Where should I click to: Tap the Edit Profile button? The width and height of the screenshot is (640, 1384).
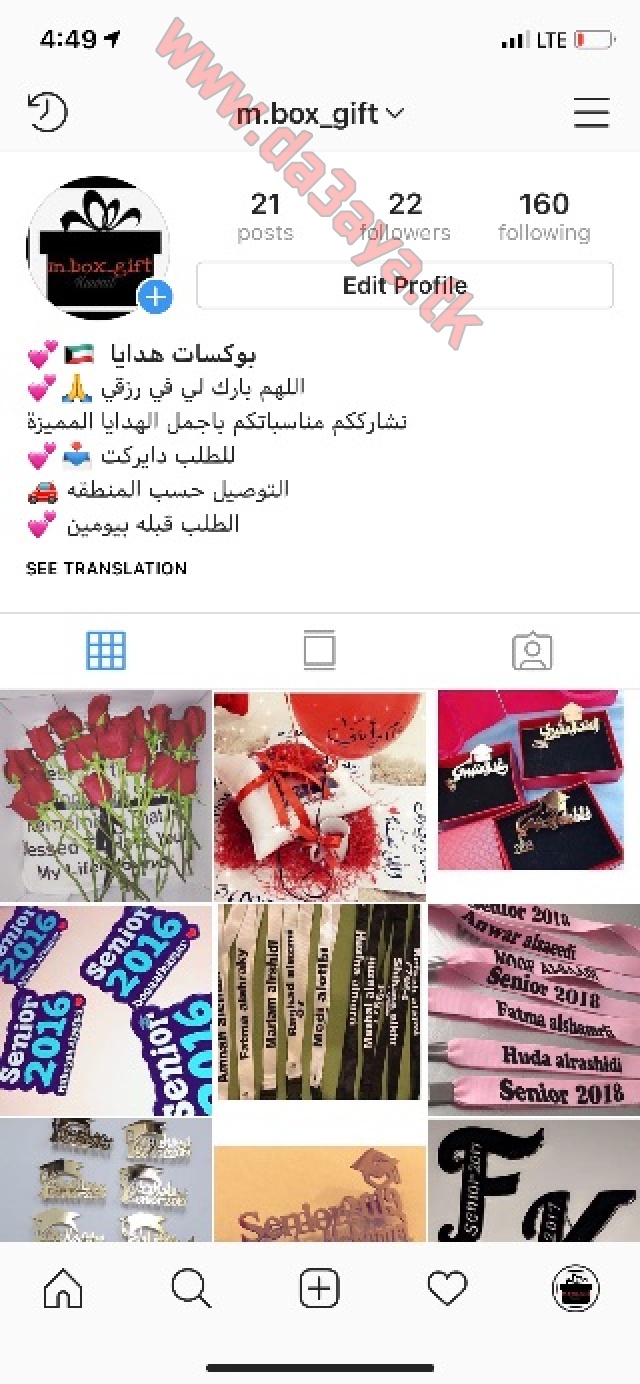pyautogui.click(x=405, y=286)
